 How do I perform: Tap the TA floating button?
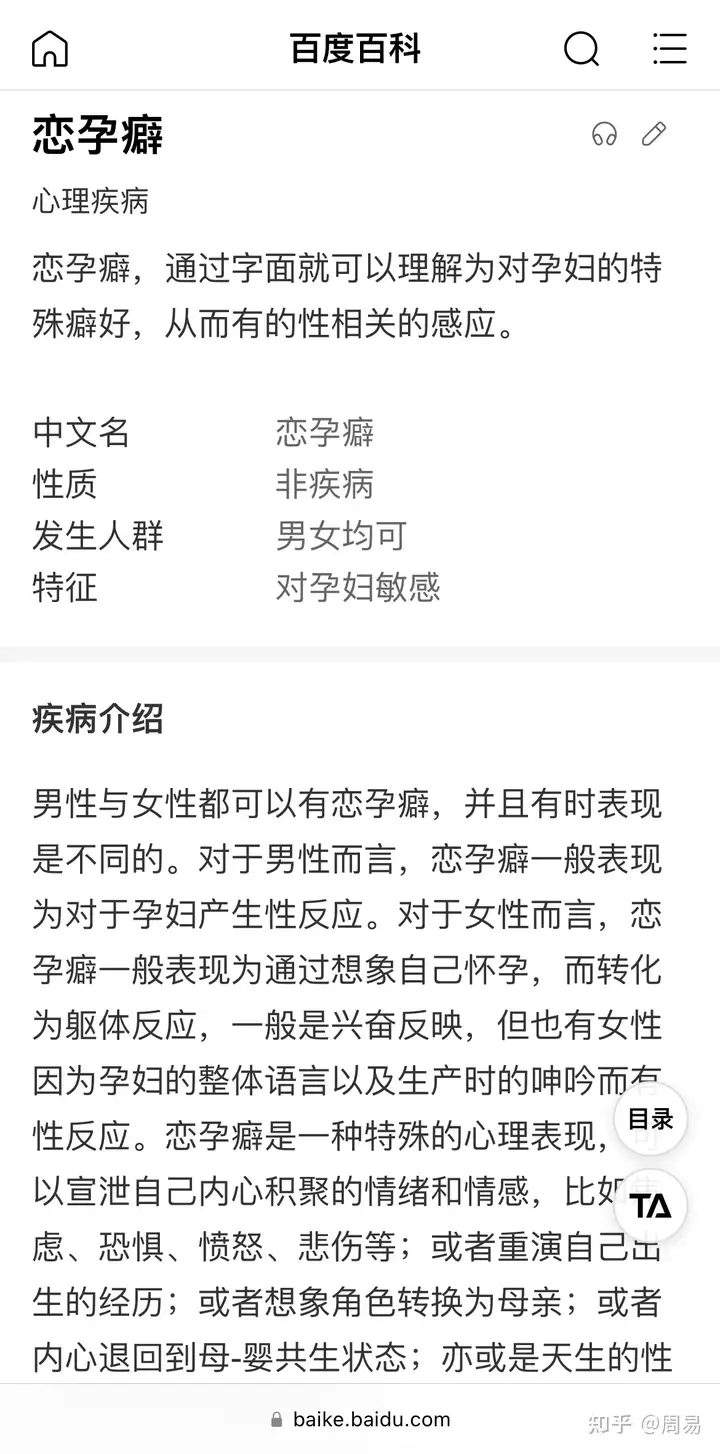pos(650,1205)
